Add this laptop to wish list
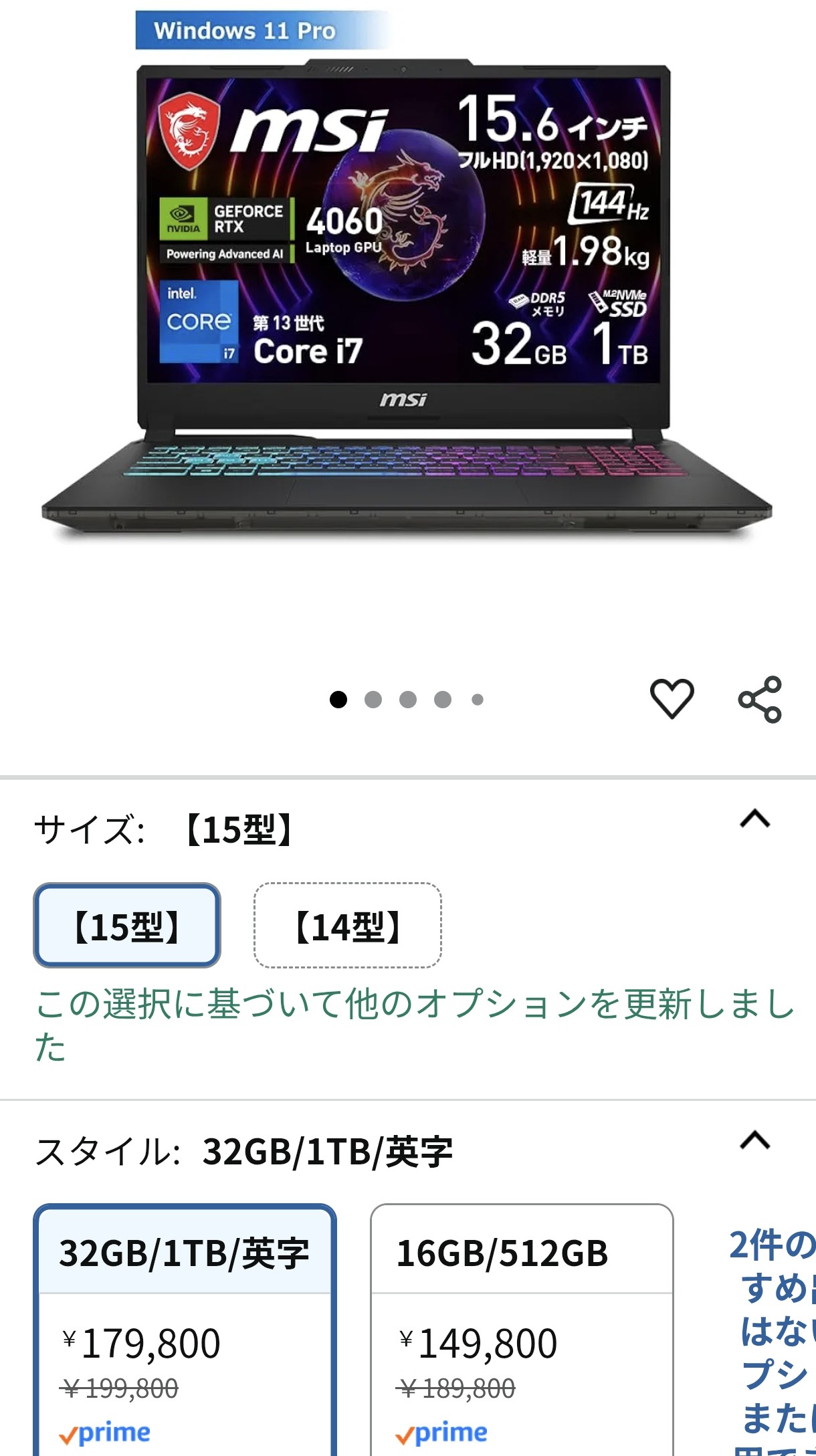The image size is (816, 1456). click(x=672, y=699)
